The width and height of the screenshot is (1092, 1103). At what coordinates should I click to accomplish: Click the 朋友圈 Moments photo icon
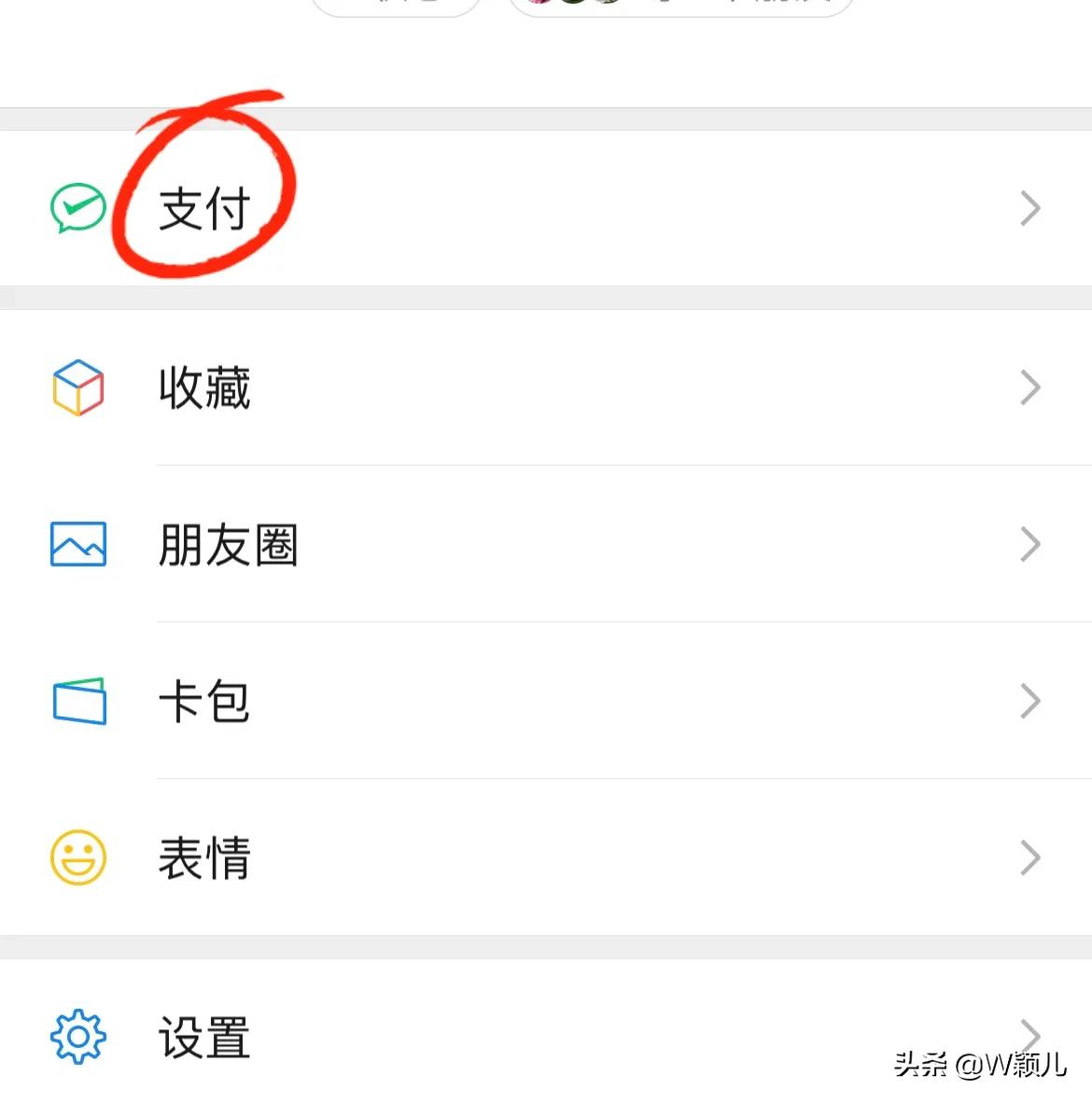click(x=77, y=546)
